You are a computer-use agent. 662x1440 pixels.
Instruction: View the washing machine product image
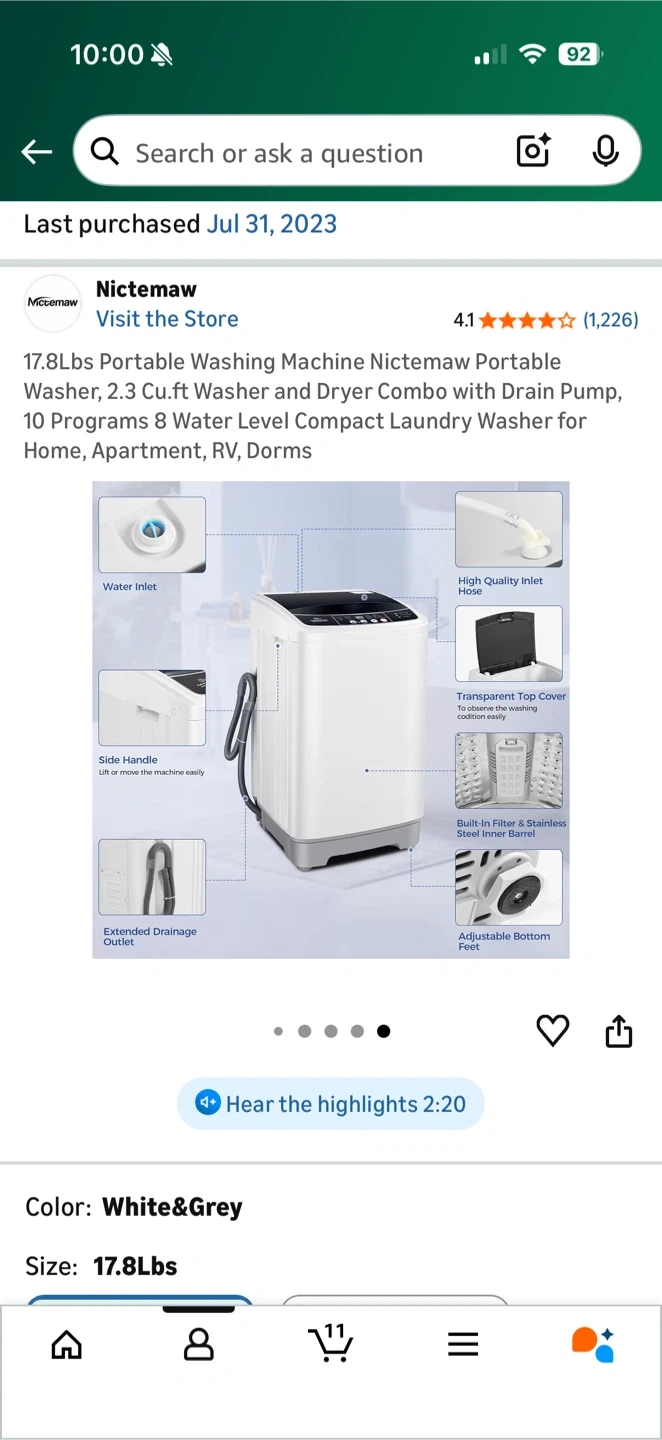click(331, 720)
